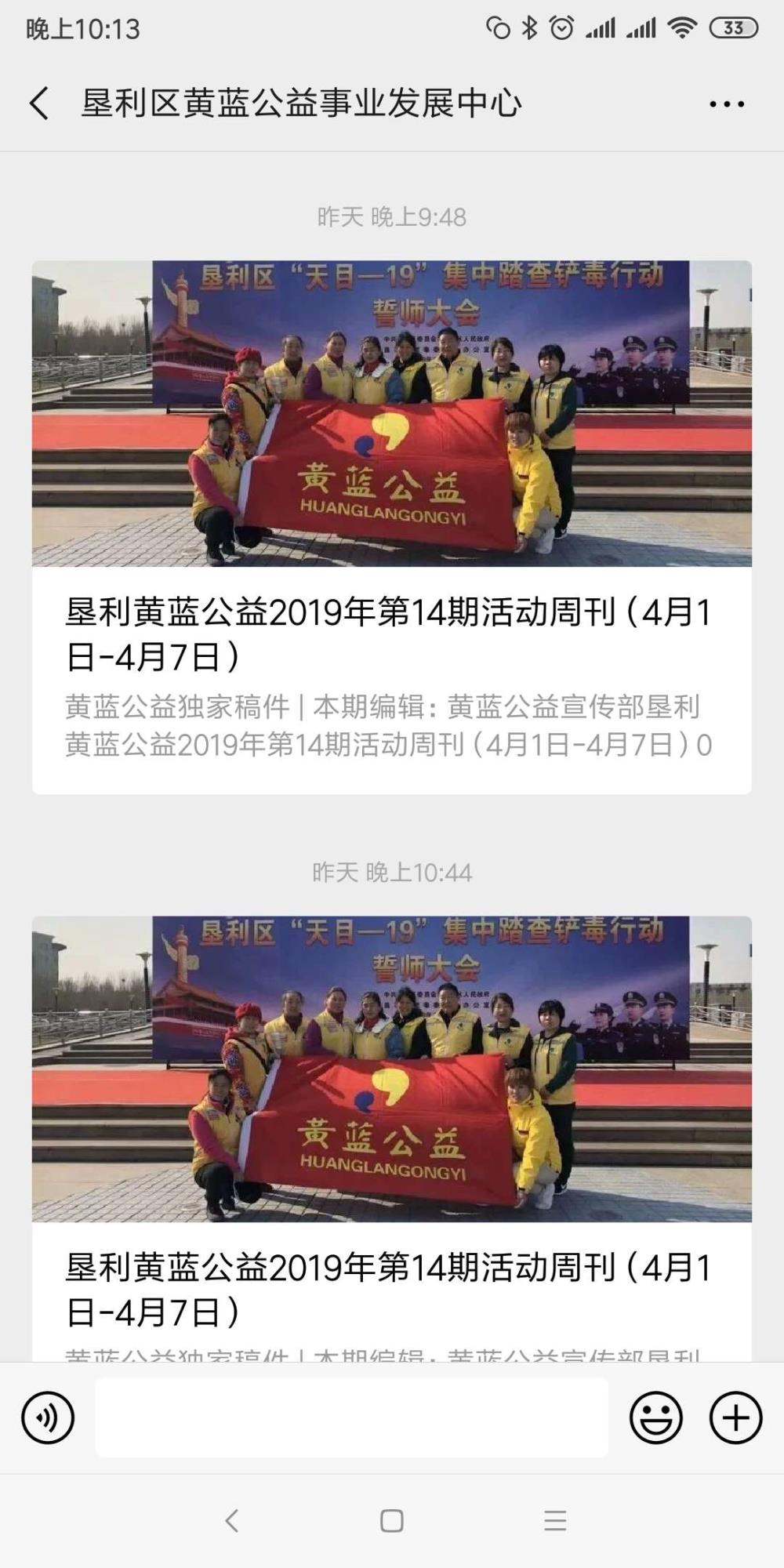Tap the system home button

[392, 1521]
